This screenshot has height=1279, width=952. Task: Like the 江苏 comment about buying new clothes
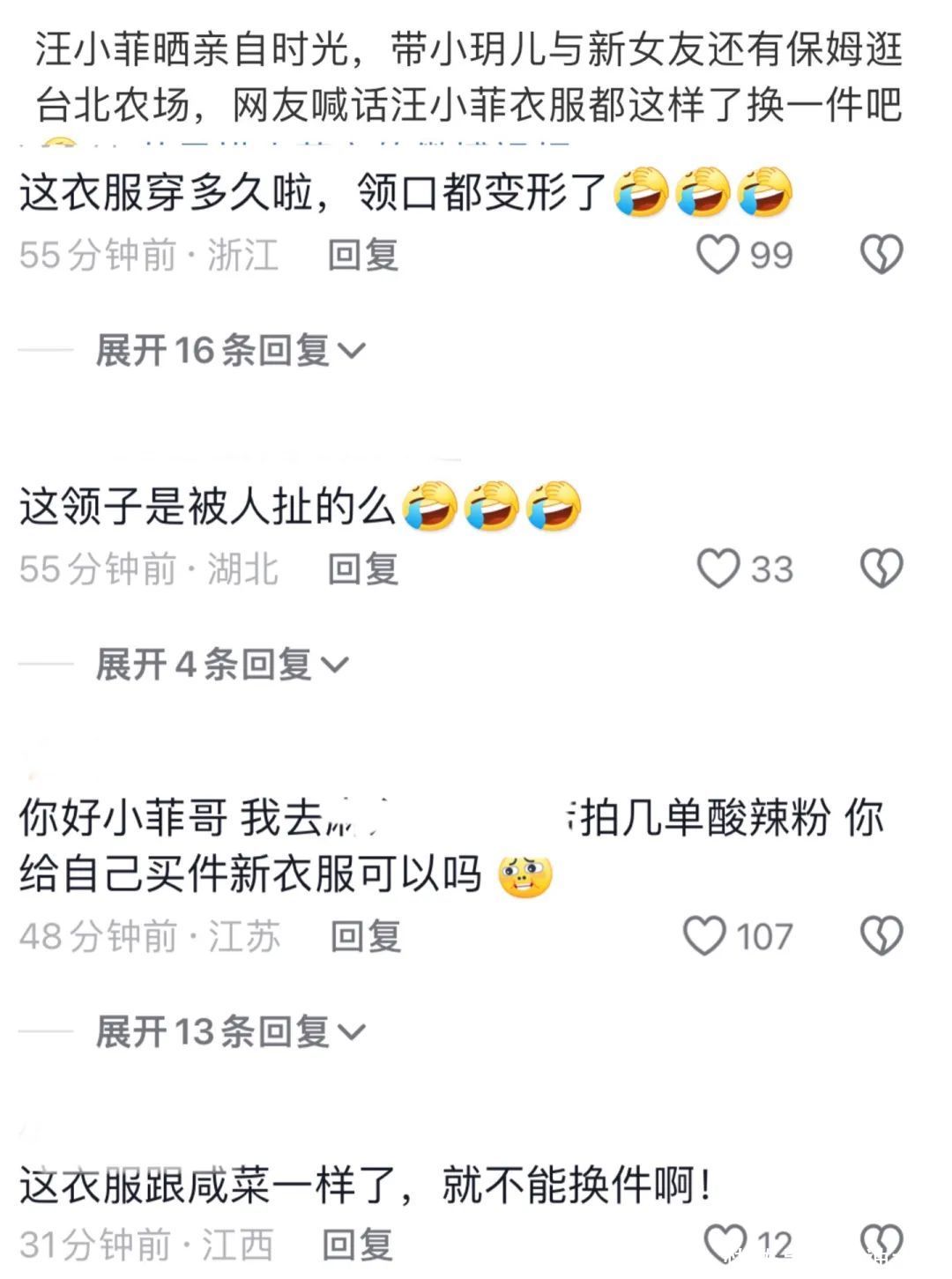[x=704, y=936]
